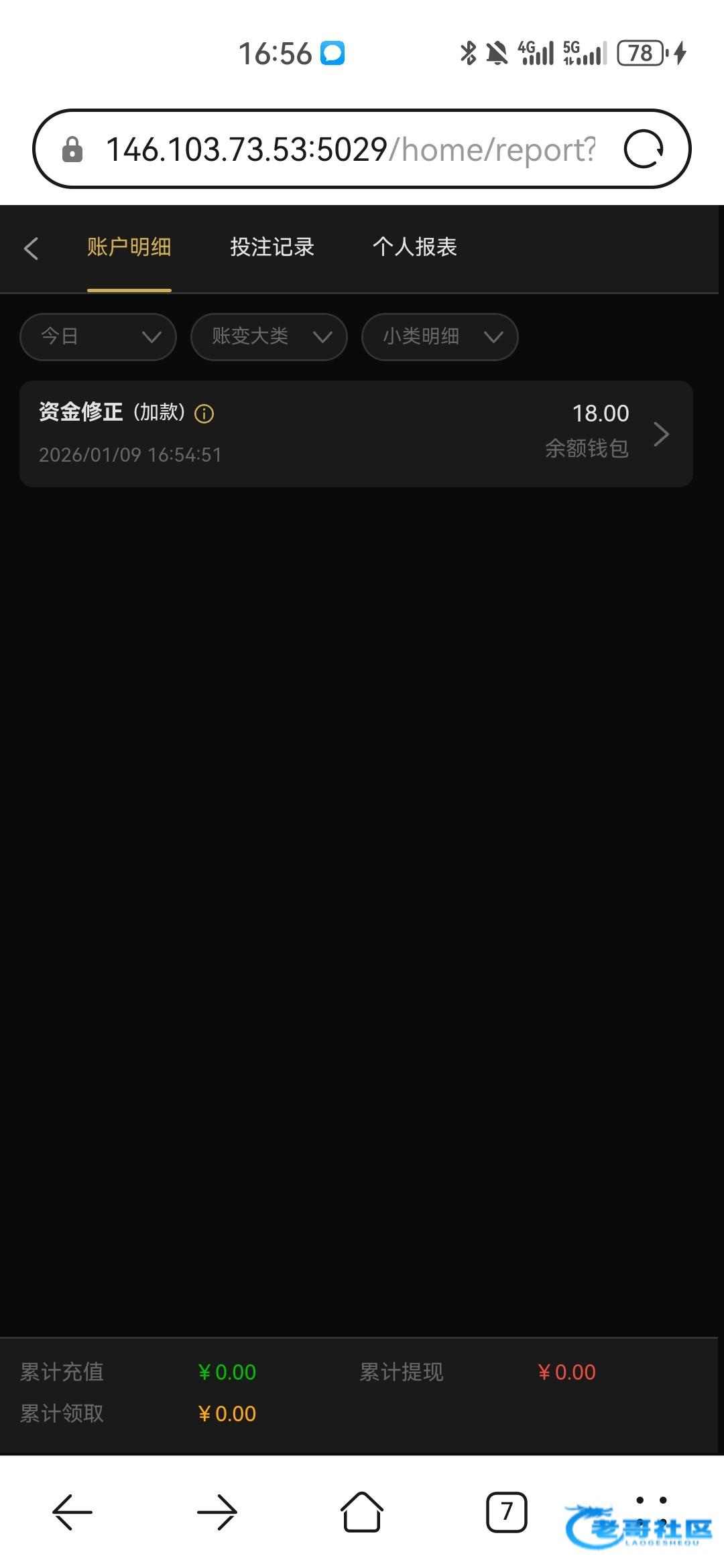Open the 账变大类 dropdown filter

coord(269,336)
